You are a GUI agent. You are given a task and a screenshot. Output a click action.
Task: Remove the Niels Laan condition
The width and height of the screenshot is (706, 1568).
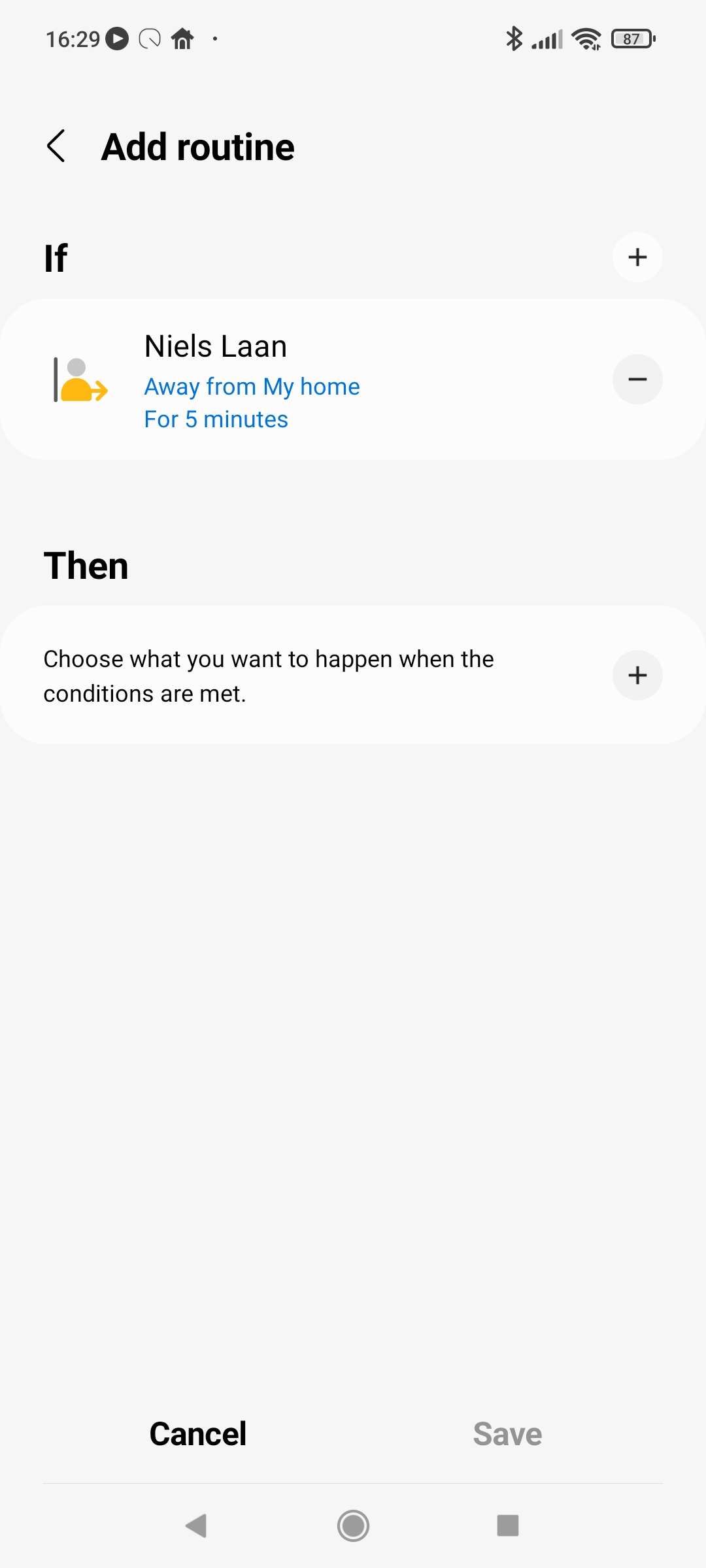pyautogui.click(x=637, y=380)
